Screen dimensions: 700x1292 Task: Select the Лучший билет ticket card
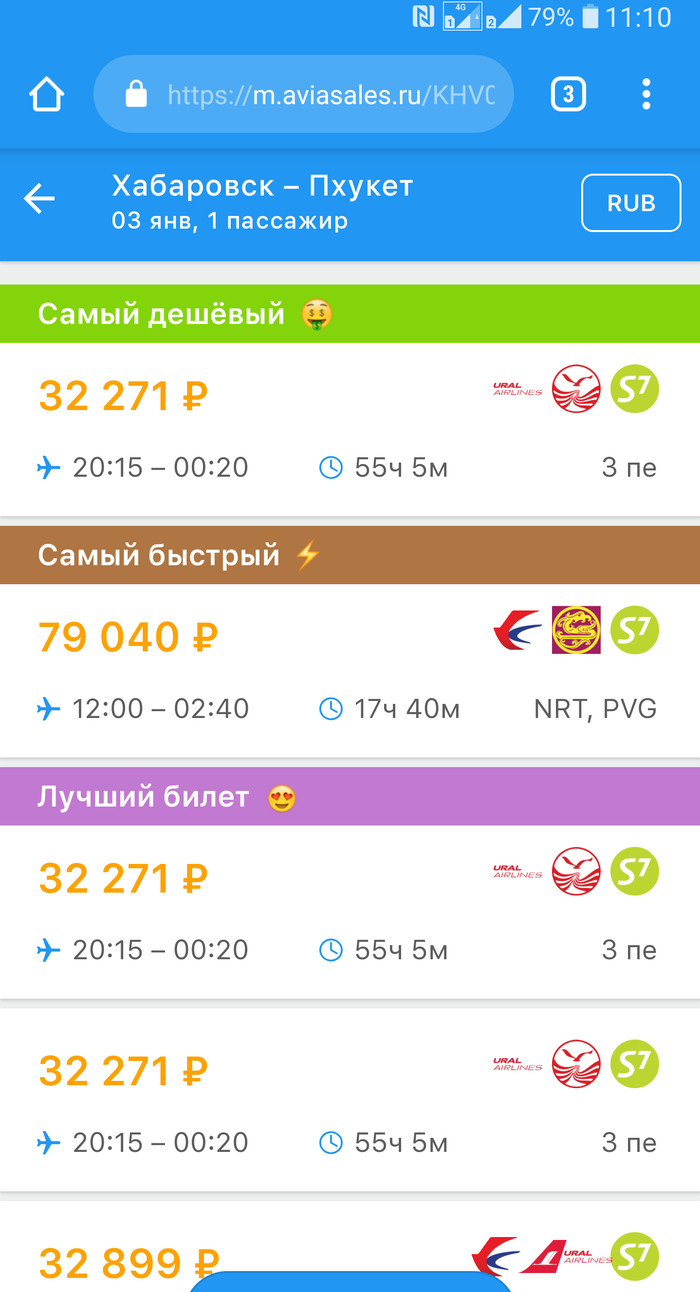[350, 910]
